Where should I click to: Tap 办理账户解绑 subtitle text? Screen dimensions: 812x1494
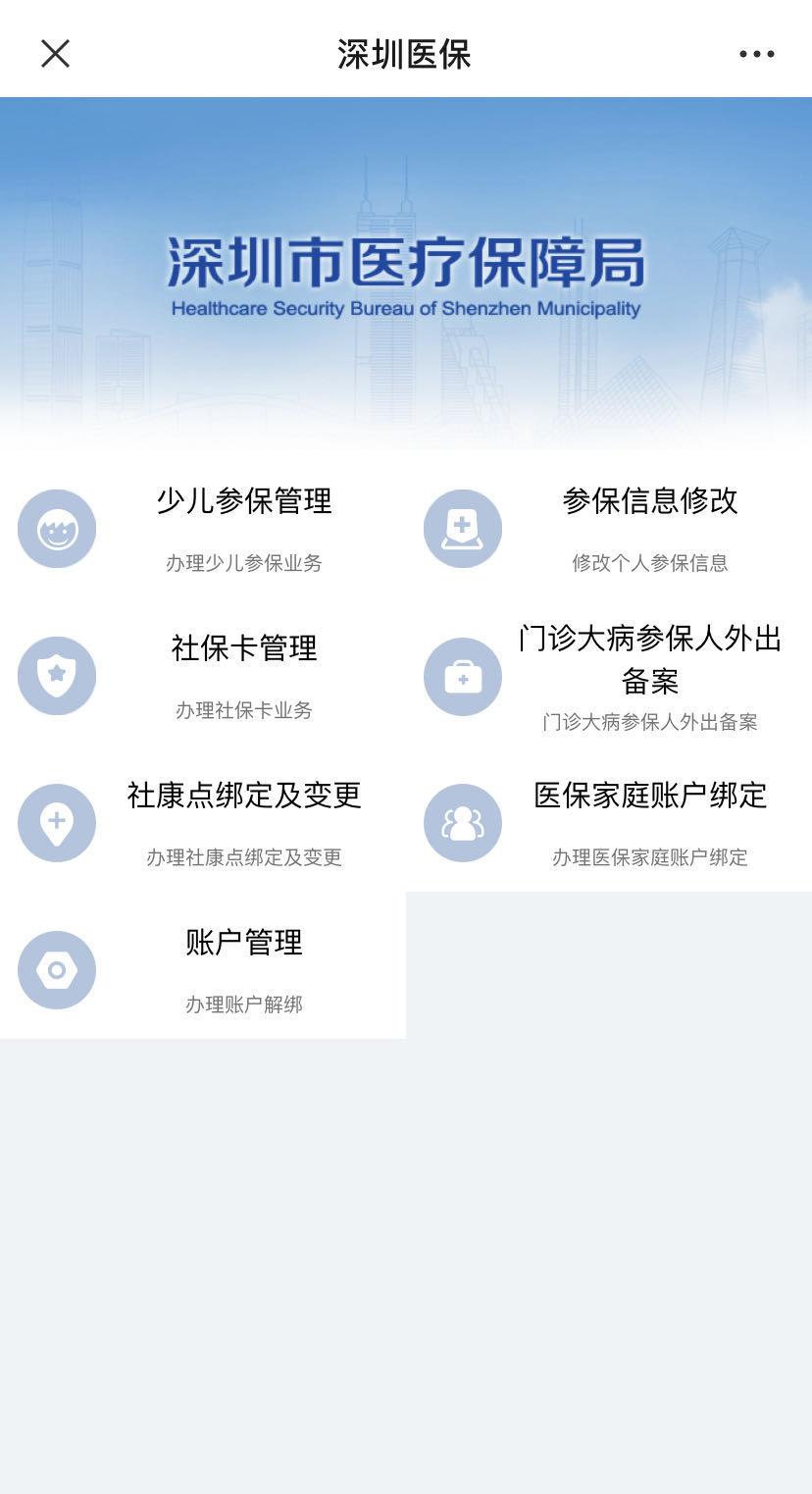(x=245, y=1004)
